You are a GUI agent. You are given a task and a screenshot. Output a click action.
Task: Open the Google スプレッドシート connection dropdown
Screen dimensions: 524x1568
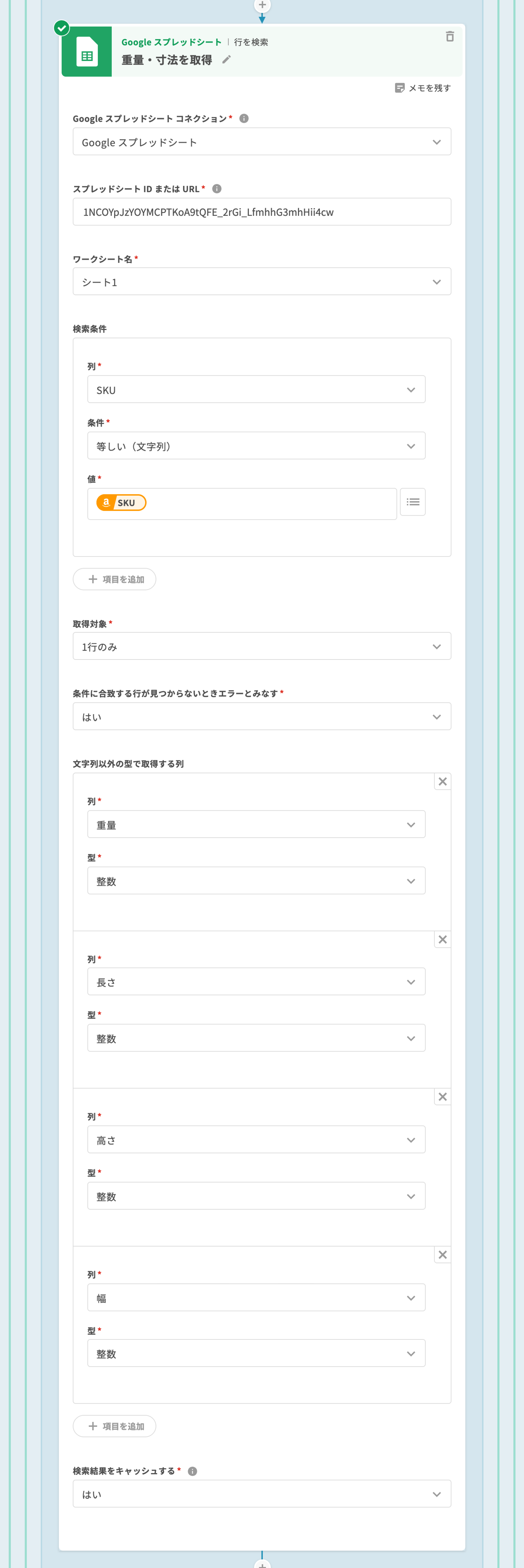(x=262, y=142)
